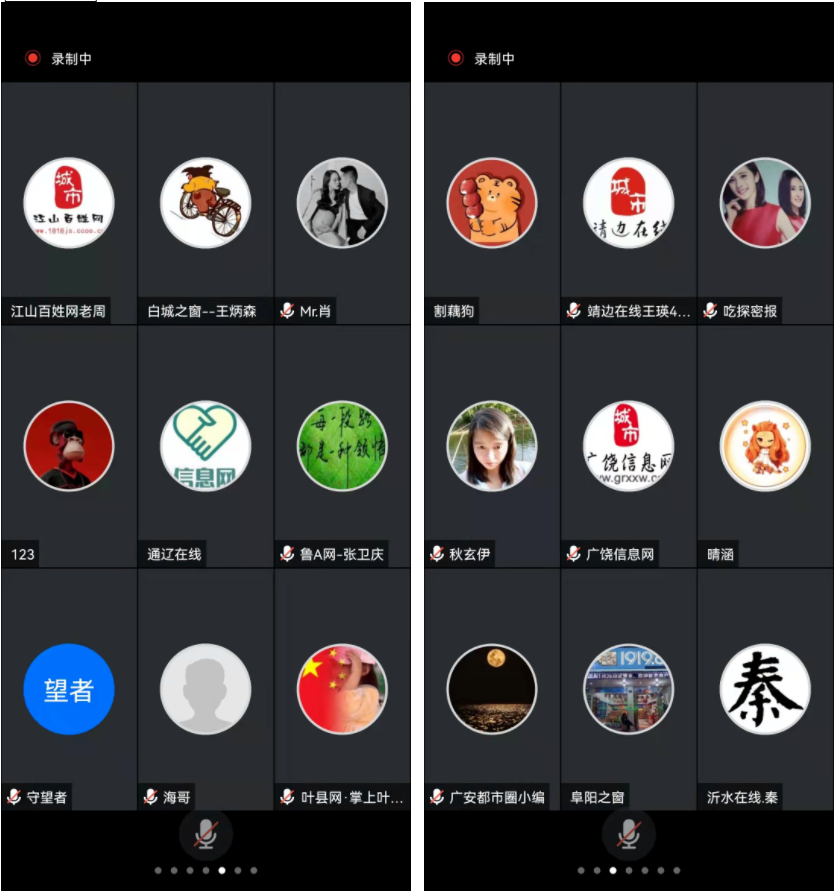Open the participant tile named 123

[69, 446]
